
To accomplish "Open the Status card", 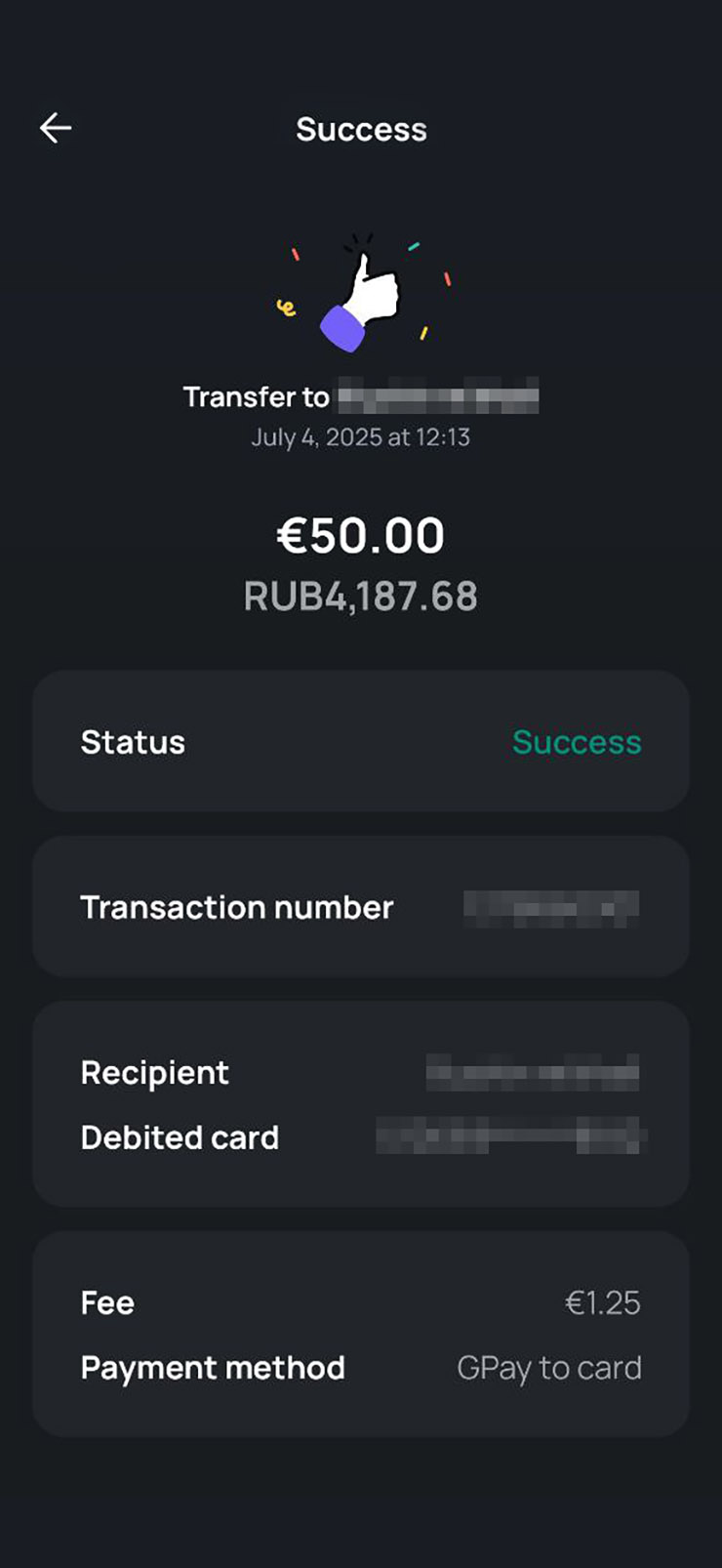I will (x=361, y=741).
